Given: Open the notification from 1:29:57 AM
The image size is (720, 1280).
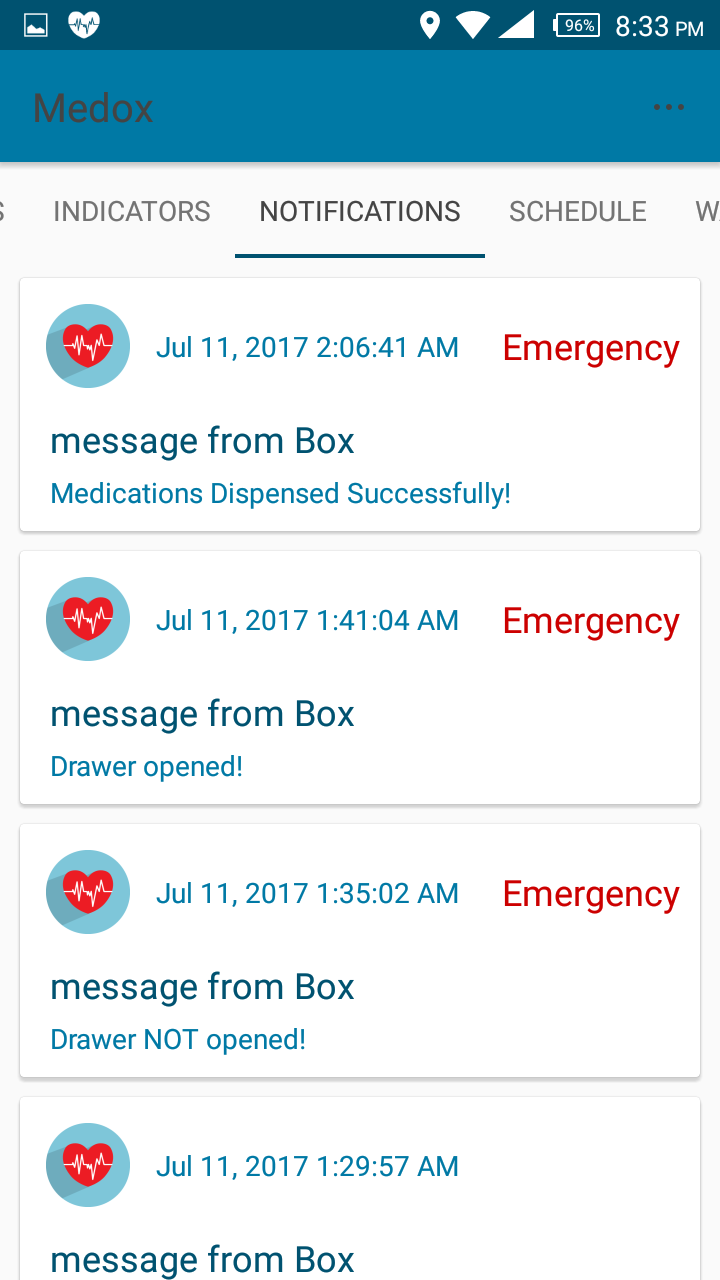Looking at the screenshot, I should [x=360, y=1189].
